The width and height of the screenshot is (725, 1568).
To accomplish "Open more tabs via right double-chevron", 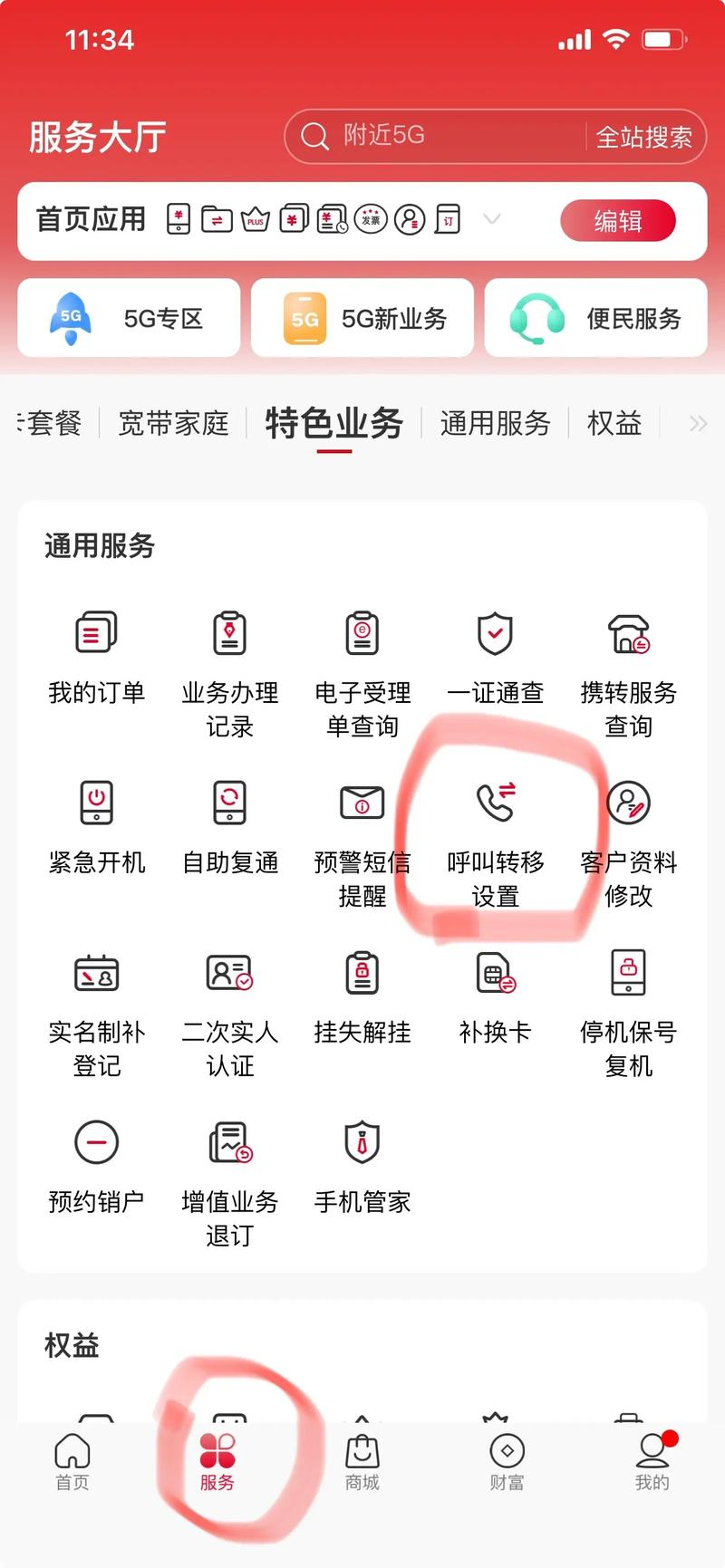I will pos(698,423).
